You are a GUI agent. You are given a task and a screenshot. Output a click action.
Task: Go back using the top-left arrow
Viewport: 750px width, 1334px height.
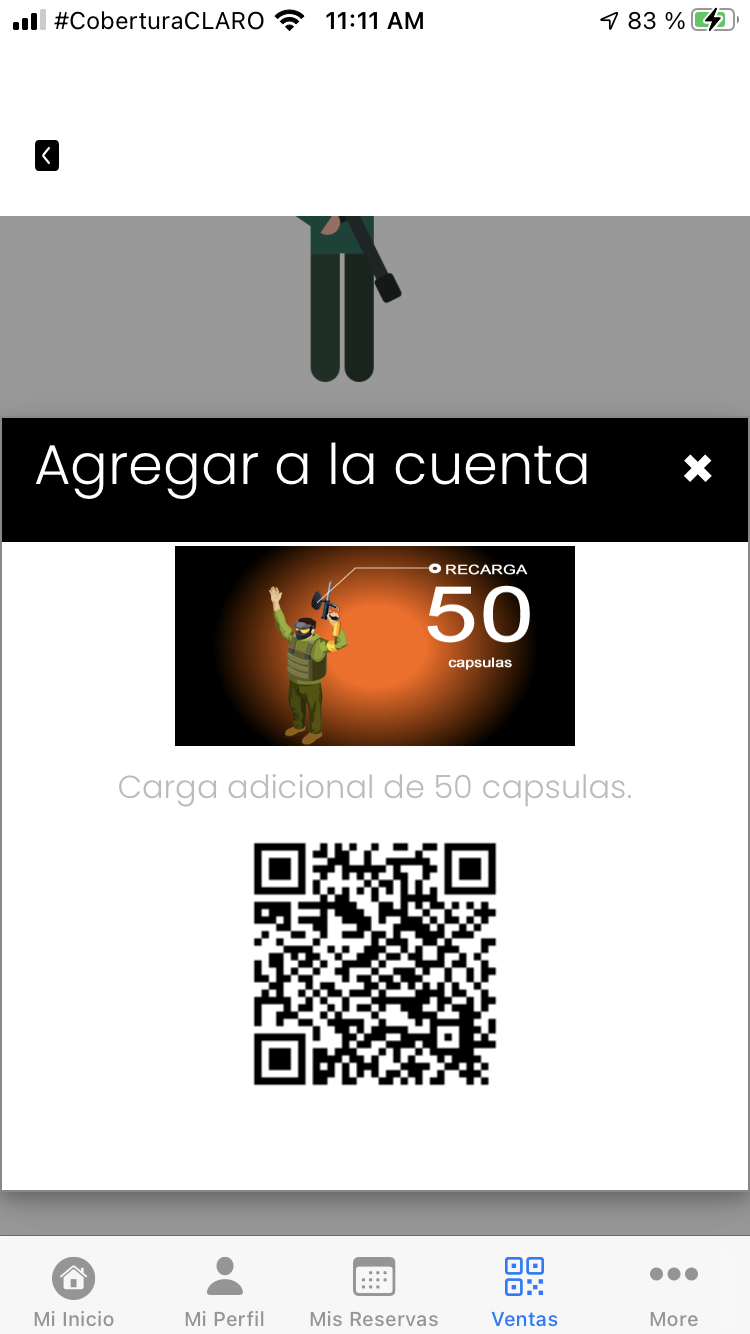(x=47, y=155)
